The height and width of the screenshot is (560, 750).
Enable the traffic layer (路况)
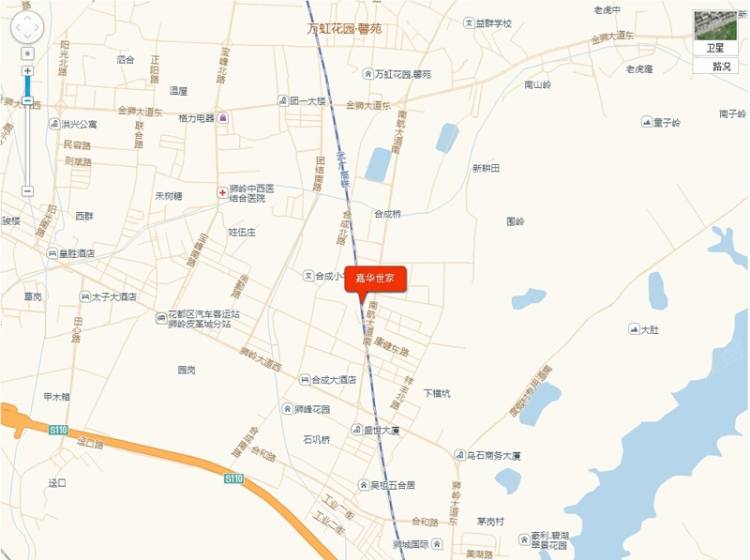720,66
